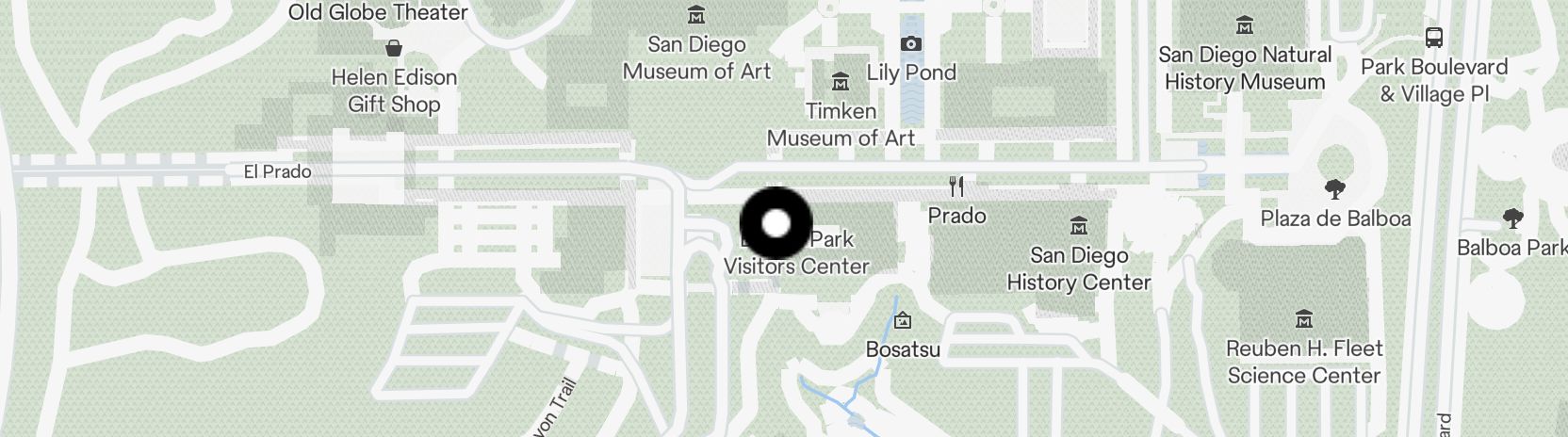
Task: Open the Timken Museum of Art marker
Action: [x=840, y=82]
